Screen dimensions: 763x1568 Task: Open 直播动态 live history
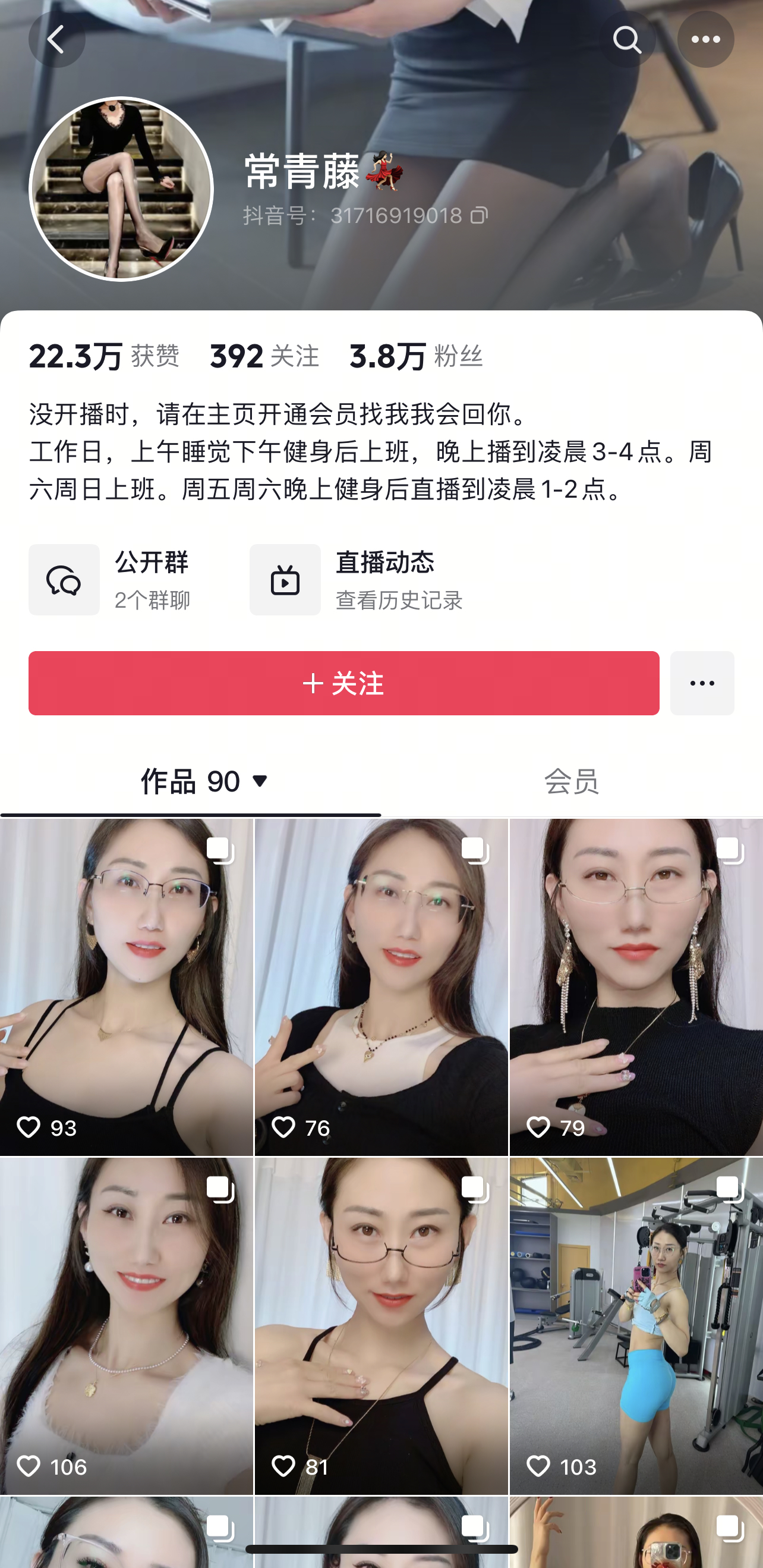pyautogui.click(x=356, y=580)
